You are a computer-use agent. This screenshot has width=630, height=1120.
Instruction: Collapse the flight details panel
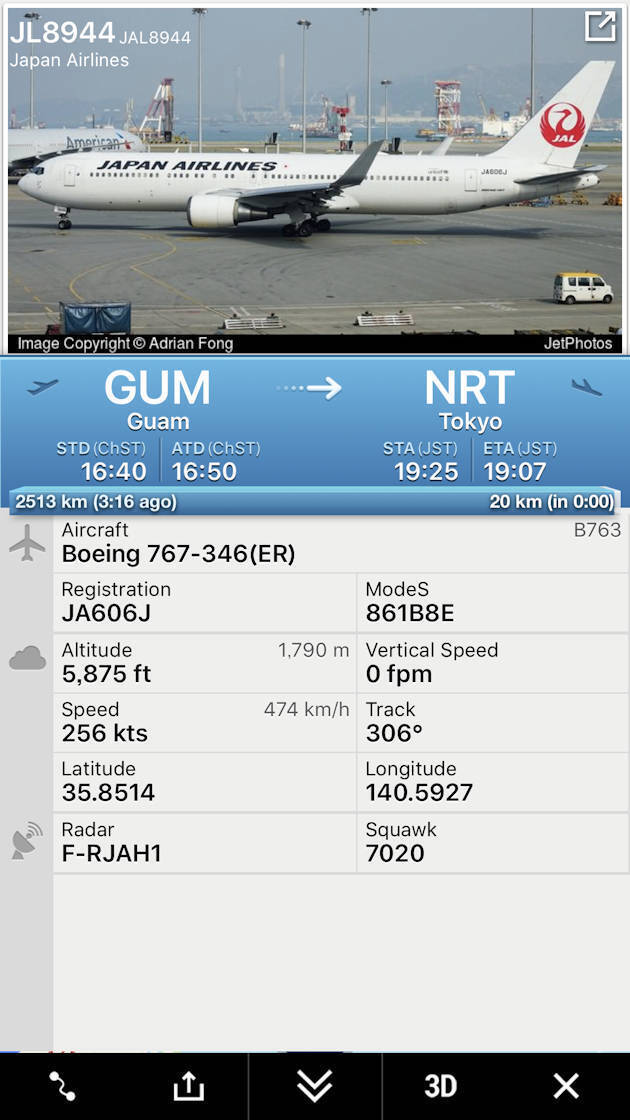pos(314,1086)
